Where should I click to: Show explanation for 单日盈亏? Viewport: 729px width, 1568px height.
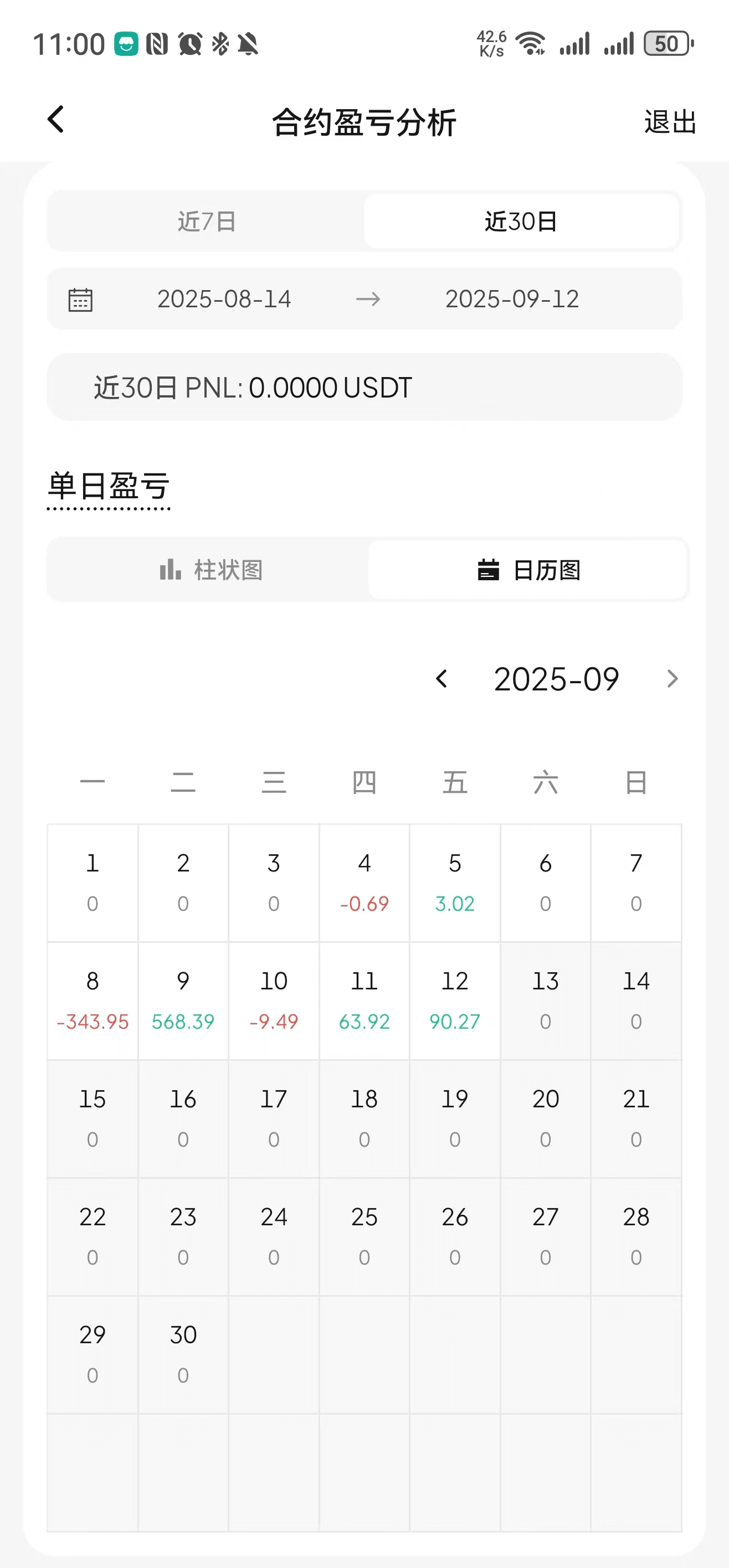pos(109,487)
